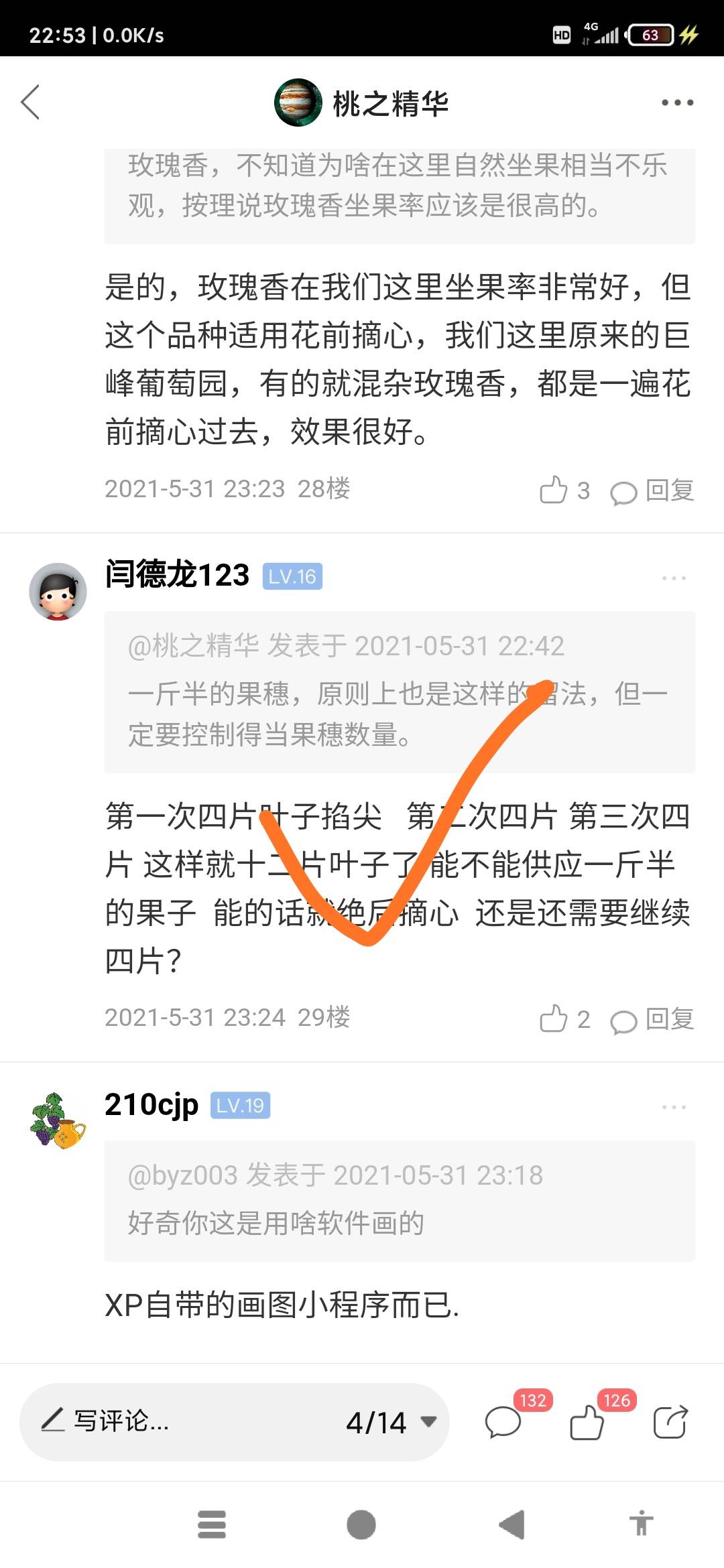
Task: Open more options for 闫德龙123's comment
Action: pos(674,578)
